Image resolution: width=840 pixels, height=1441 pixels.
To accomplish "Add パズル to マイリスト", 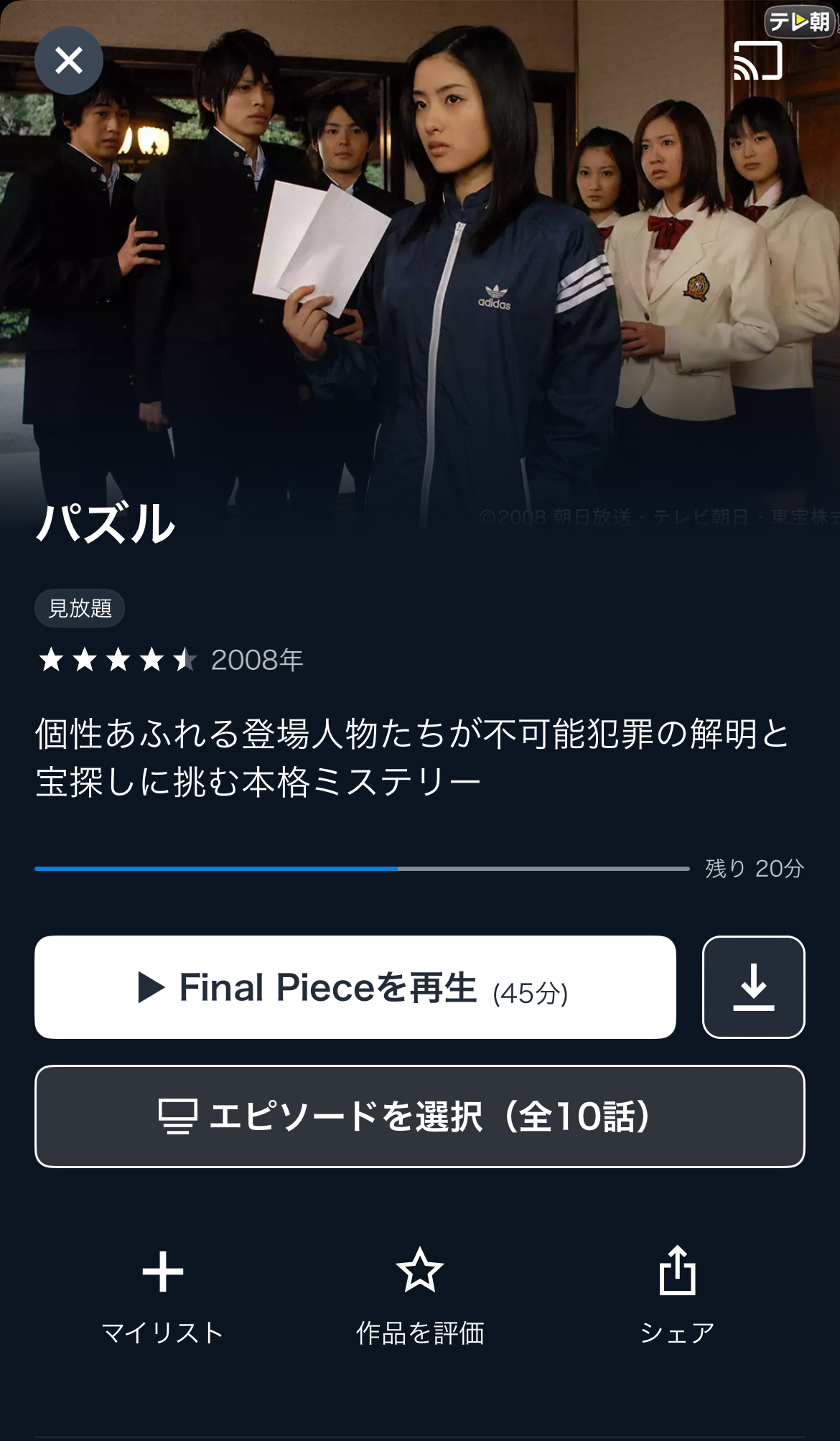I will pyautogui.click(x=163, y=1294).
